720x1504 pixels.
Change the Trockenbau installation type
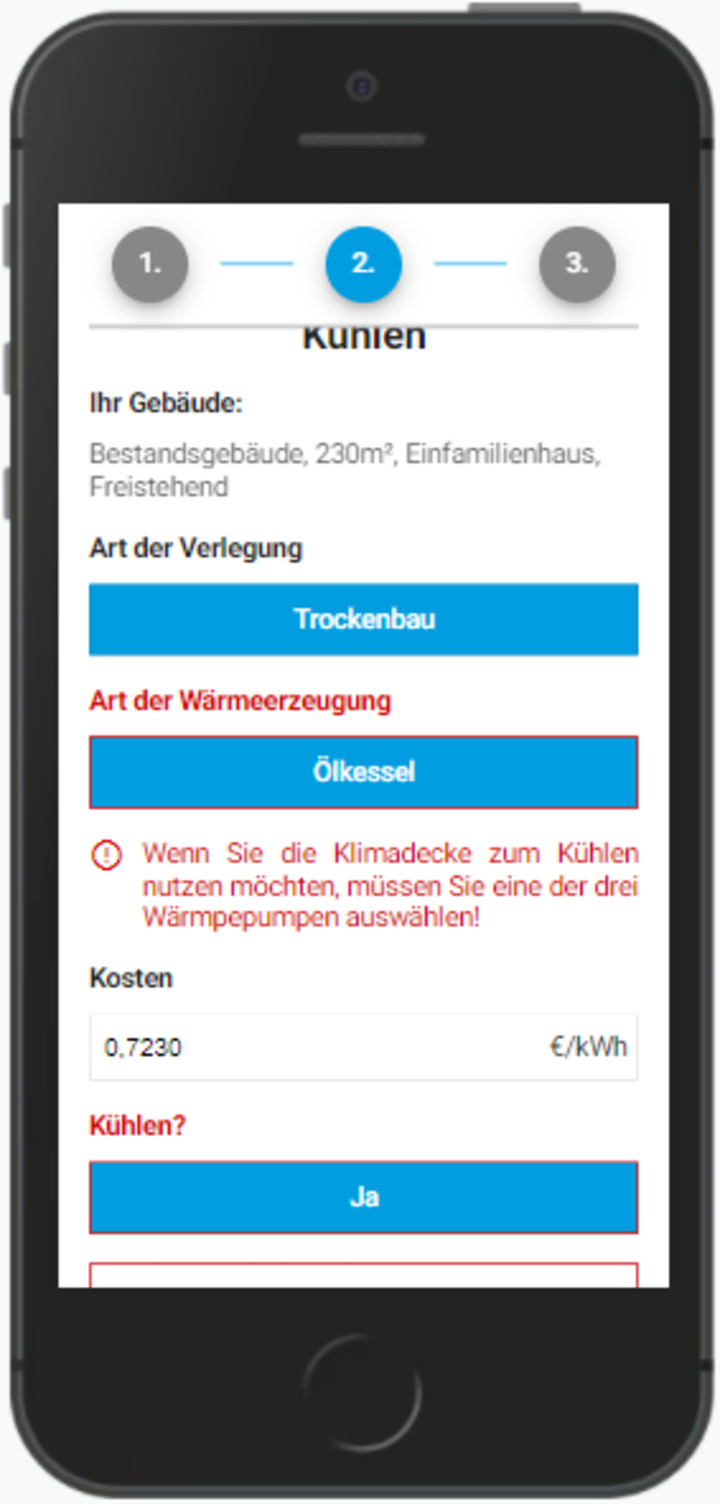tap(363, 619)
